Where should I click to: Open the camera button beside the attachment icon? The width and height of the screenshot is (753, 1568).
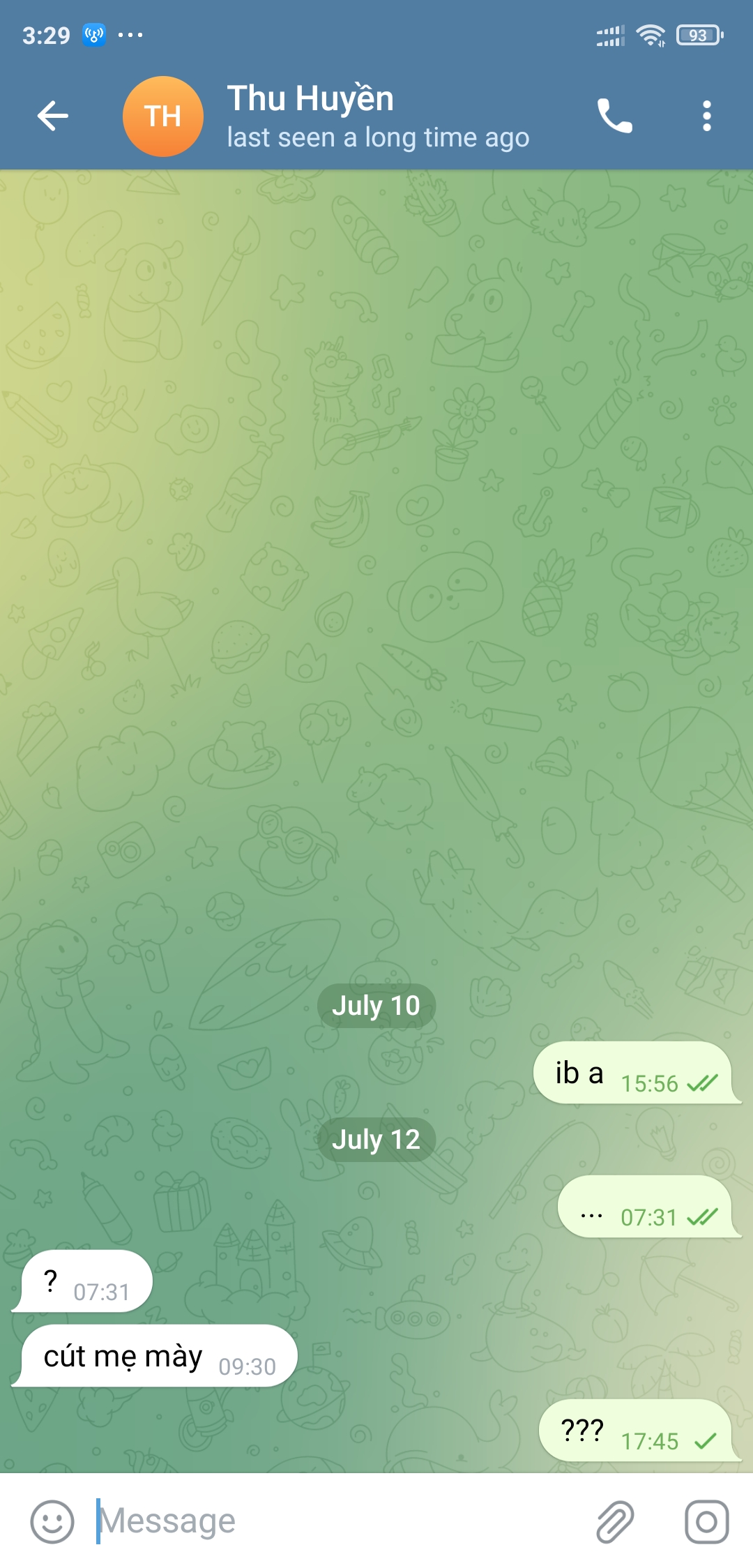click(706, 1521)
